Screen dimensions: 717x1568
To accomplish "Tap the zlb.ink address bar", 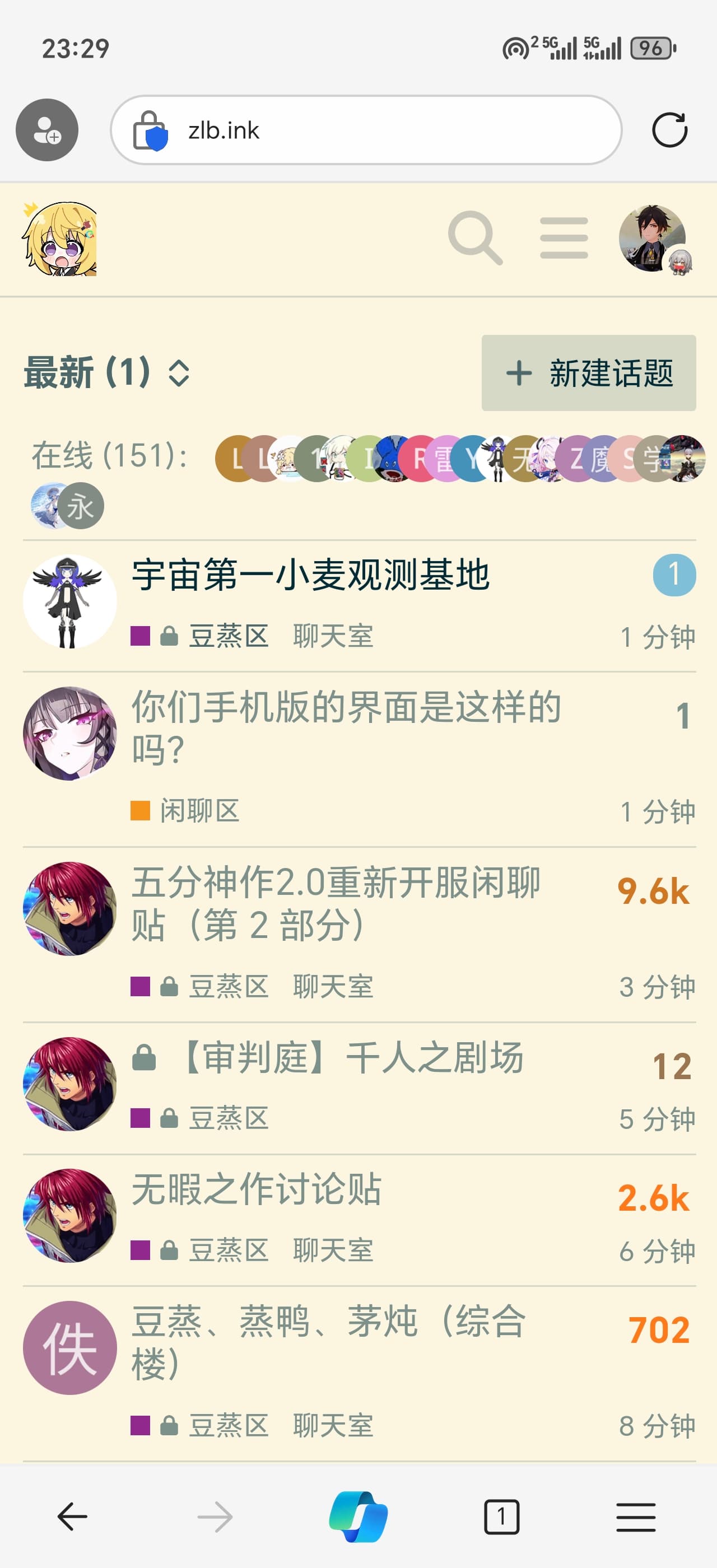I will 365,130.
